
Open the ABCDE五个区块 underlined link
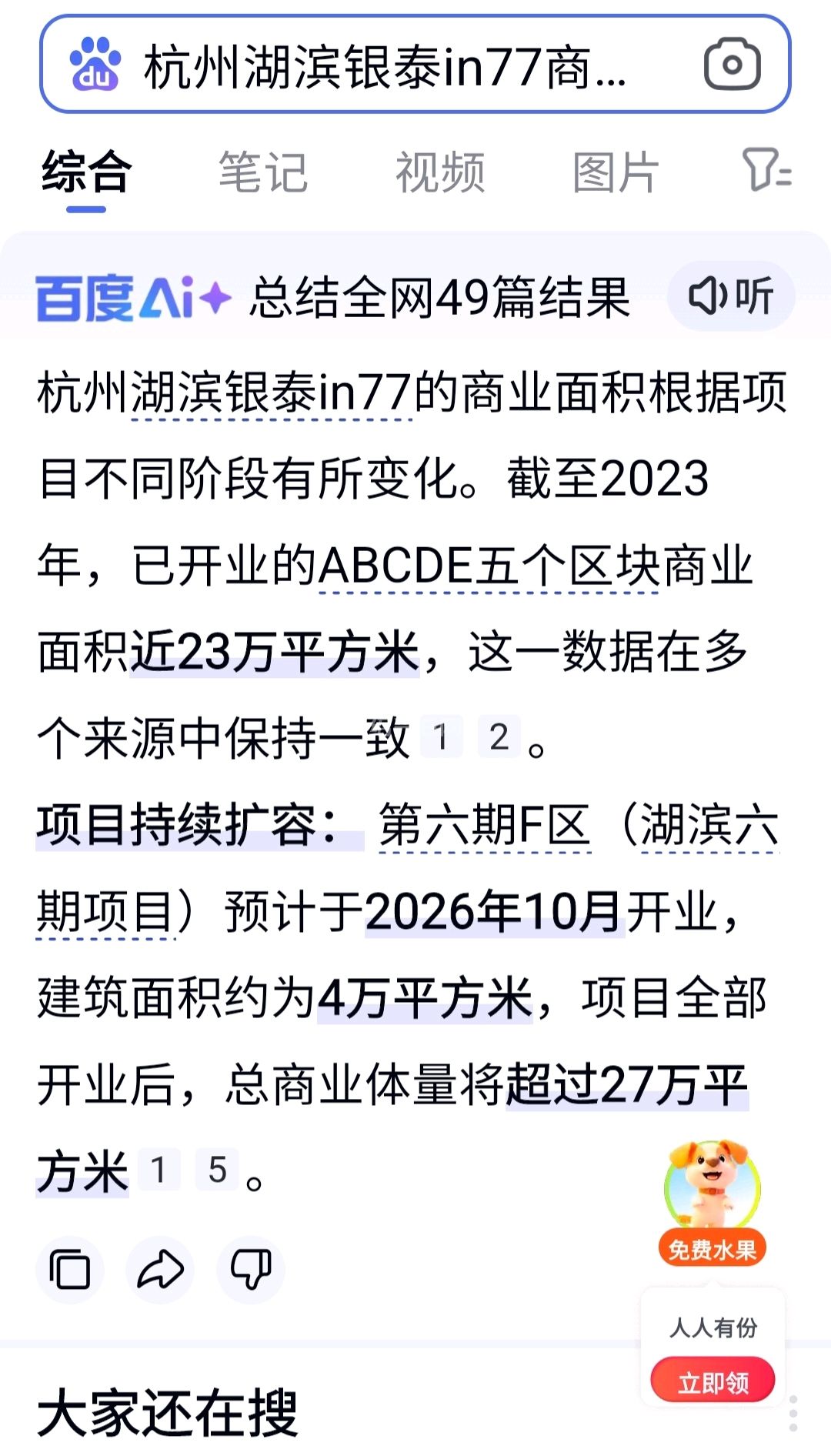[x=488, y=566]
